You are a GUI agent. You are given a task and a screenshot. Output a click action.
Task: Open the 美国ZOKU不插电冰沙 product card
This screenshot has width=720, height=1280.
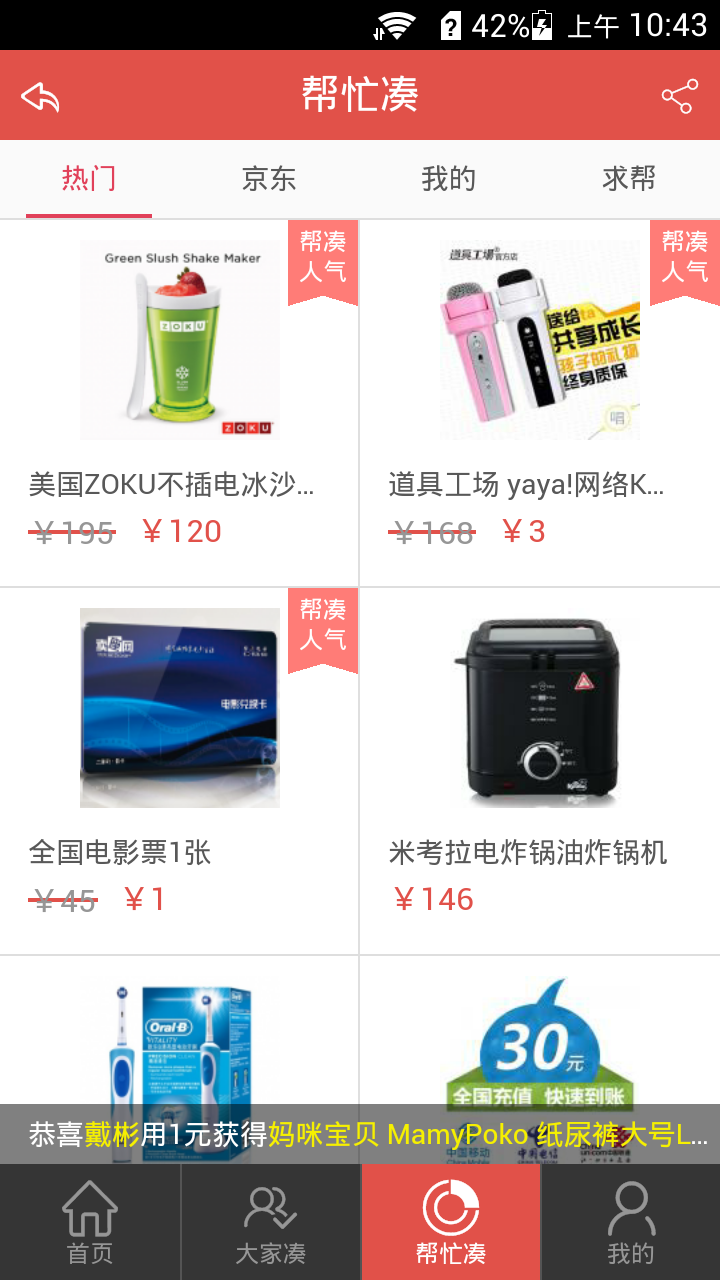click(x=180, y=400)
